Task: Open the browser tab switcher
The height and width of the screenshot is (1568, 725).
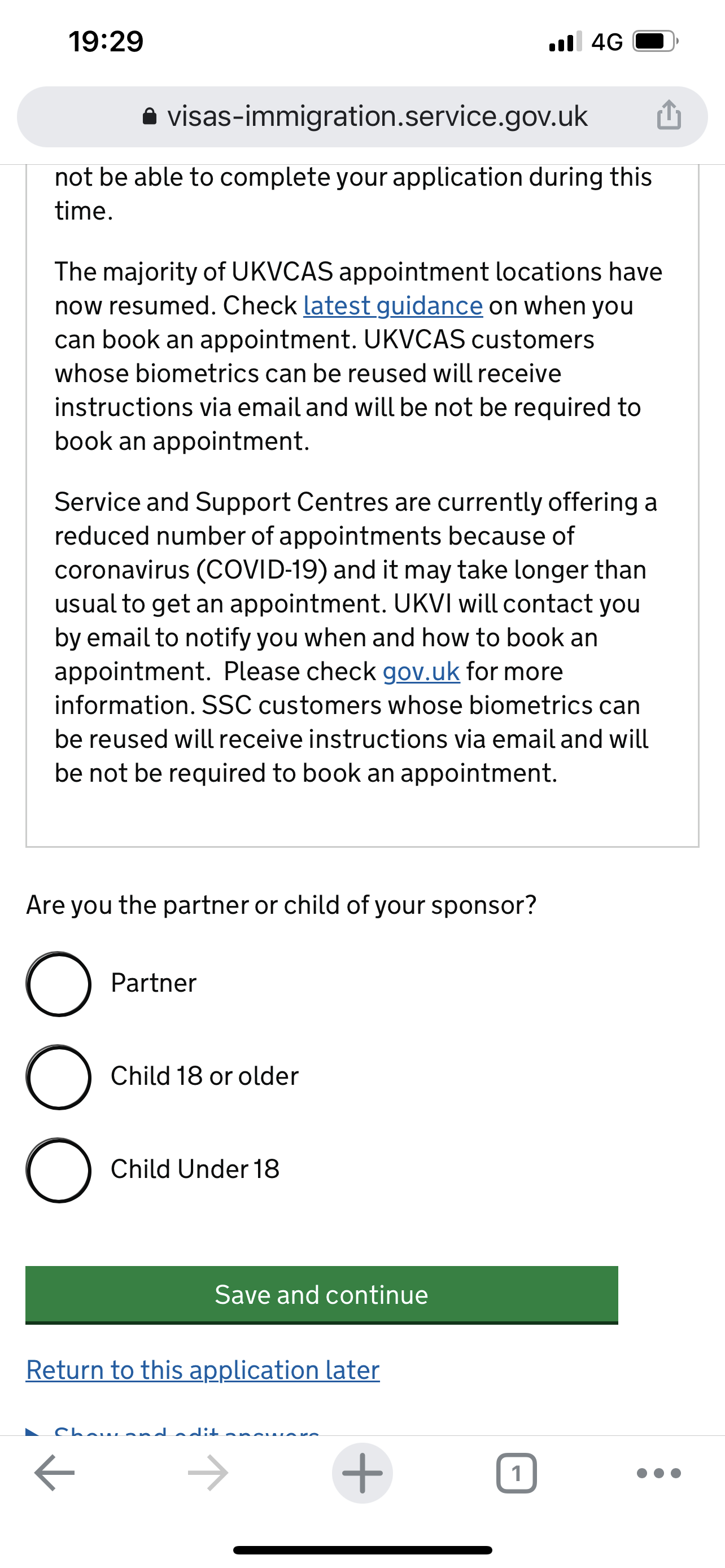Action: coord(516,1473)
